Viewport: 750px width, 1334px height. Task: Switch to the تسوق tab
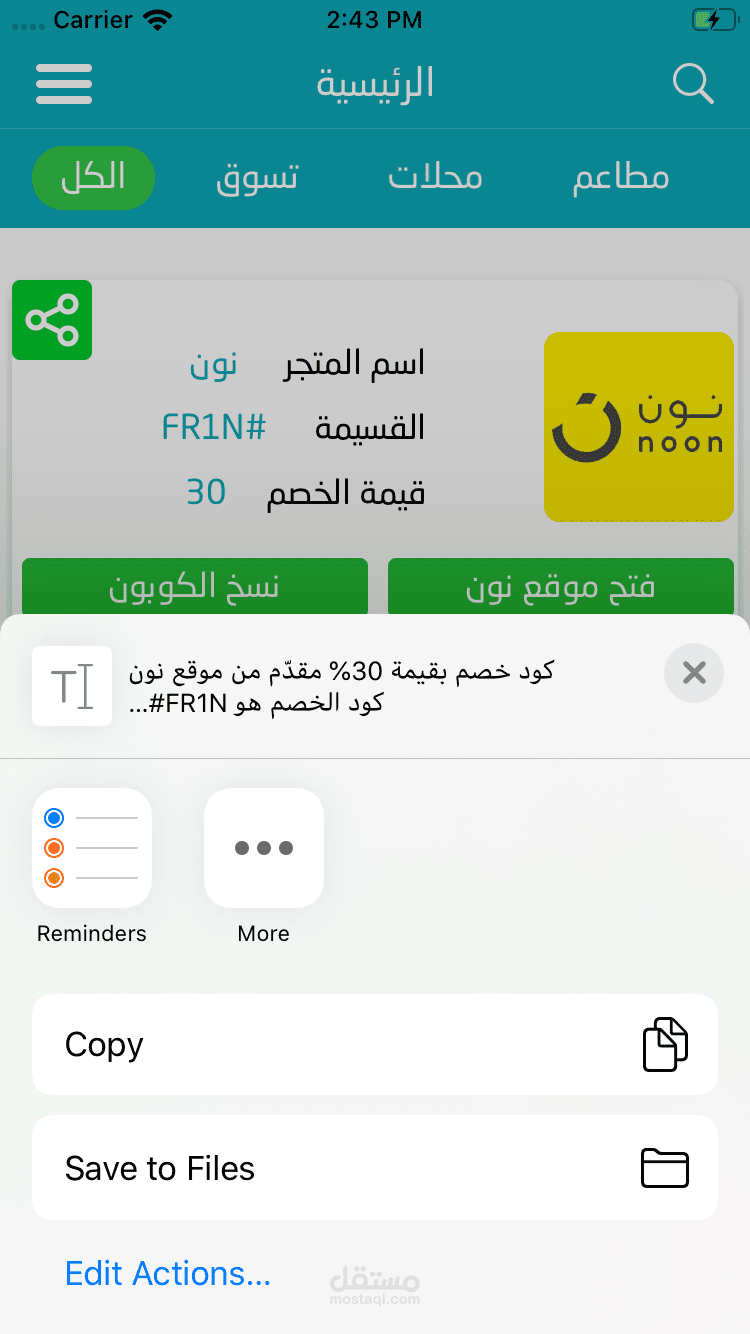(x=257, y=178)
